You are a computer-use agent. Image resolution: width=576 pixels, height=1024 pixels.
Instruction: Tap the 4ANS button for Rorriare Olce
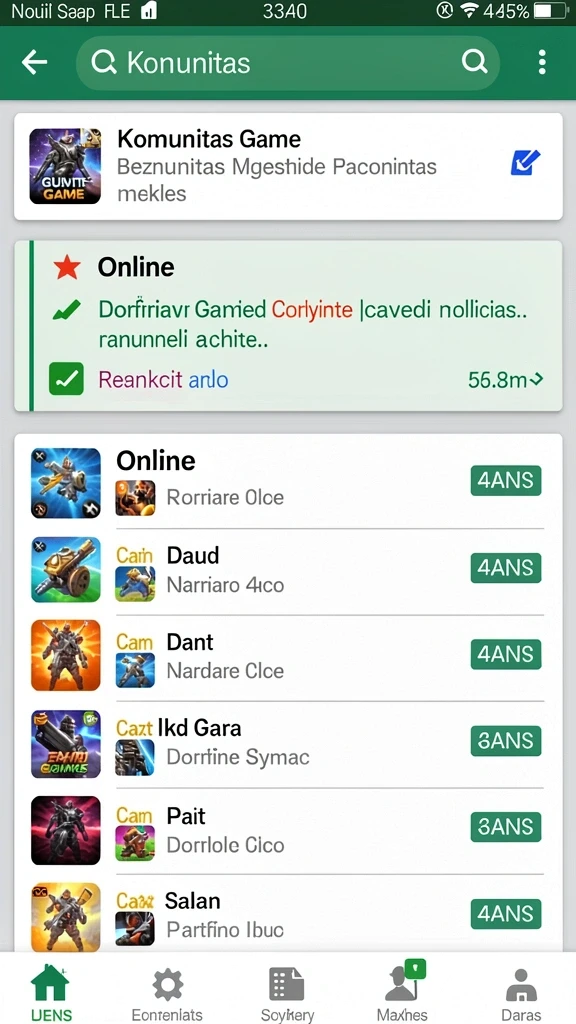click(506, 481)
